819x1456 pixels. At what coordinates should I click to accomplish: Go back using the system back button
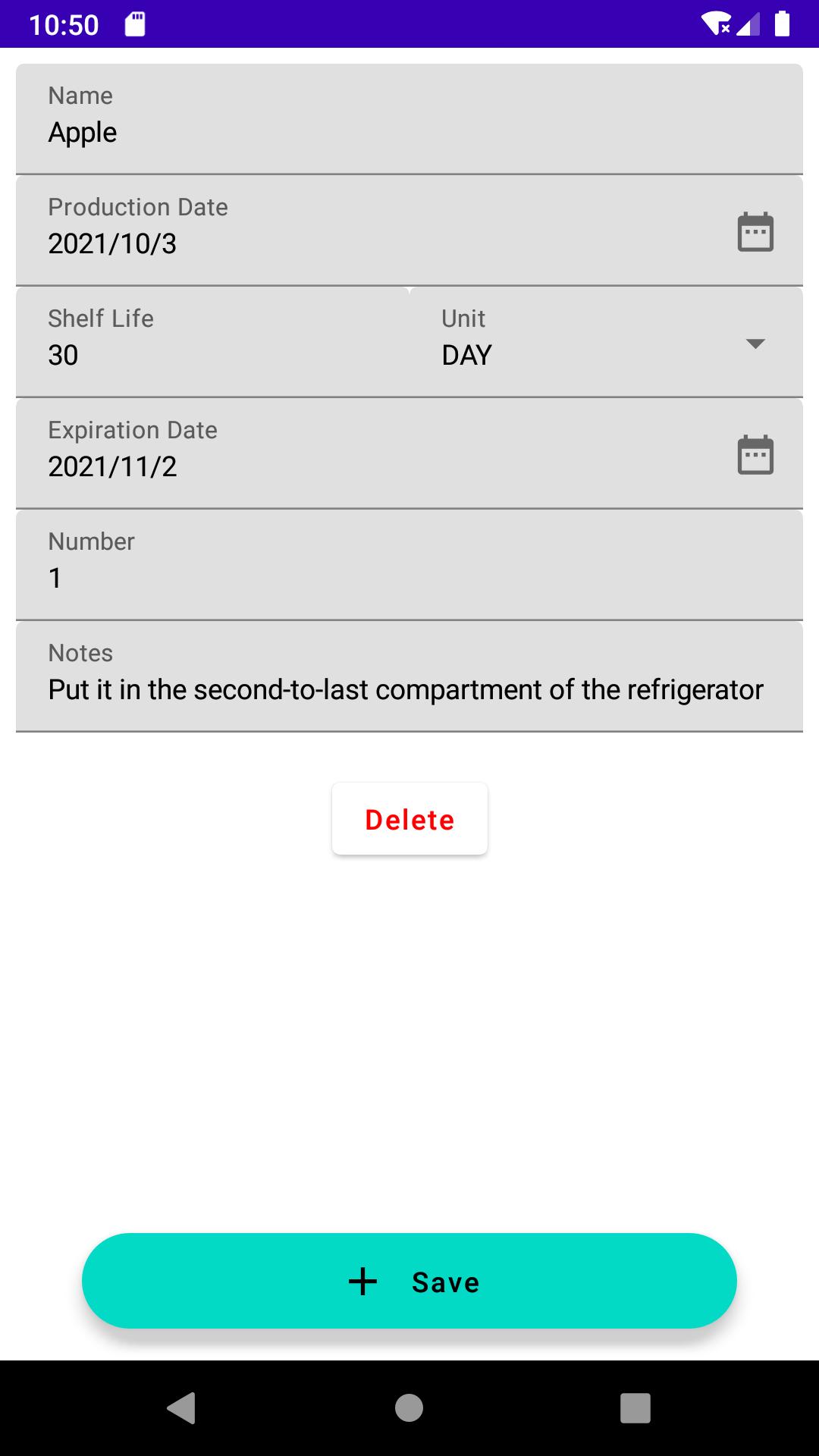coord(181,1408)
